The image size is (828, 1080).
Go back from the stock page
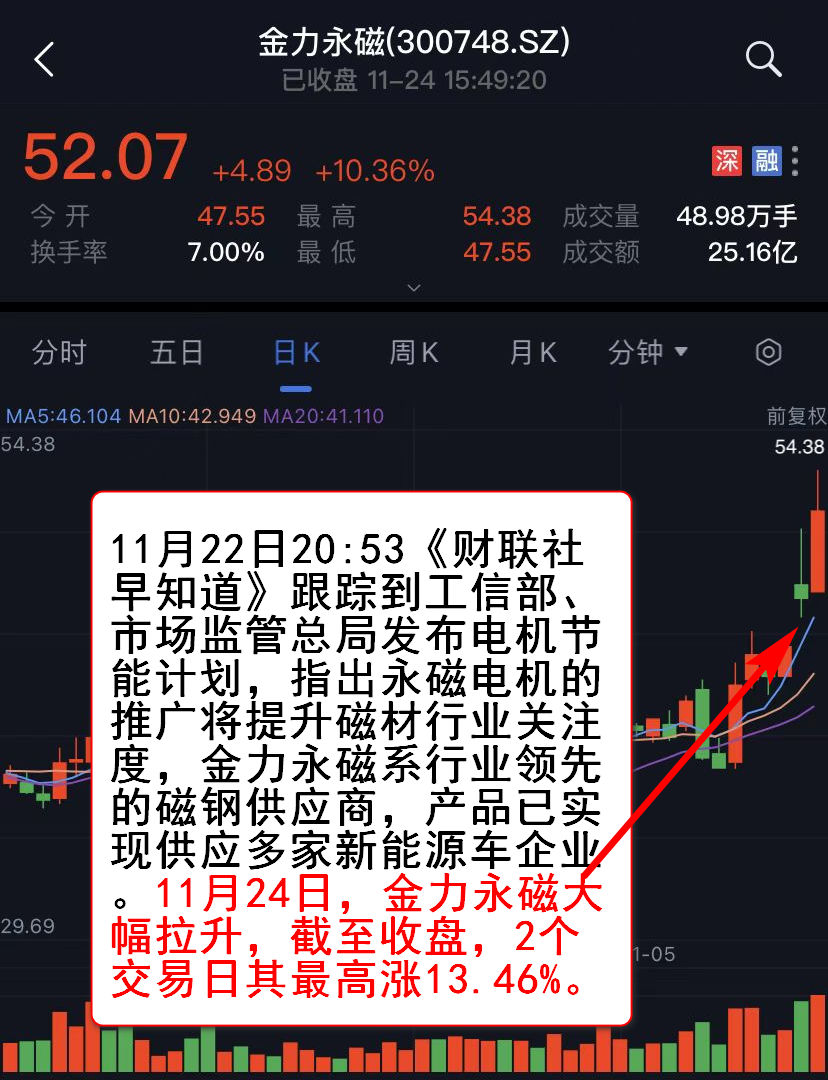pyautogui.click(x=43, y=60)
